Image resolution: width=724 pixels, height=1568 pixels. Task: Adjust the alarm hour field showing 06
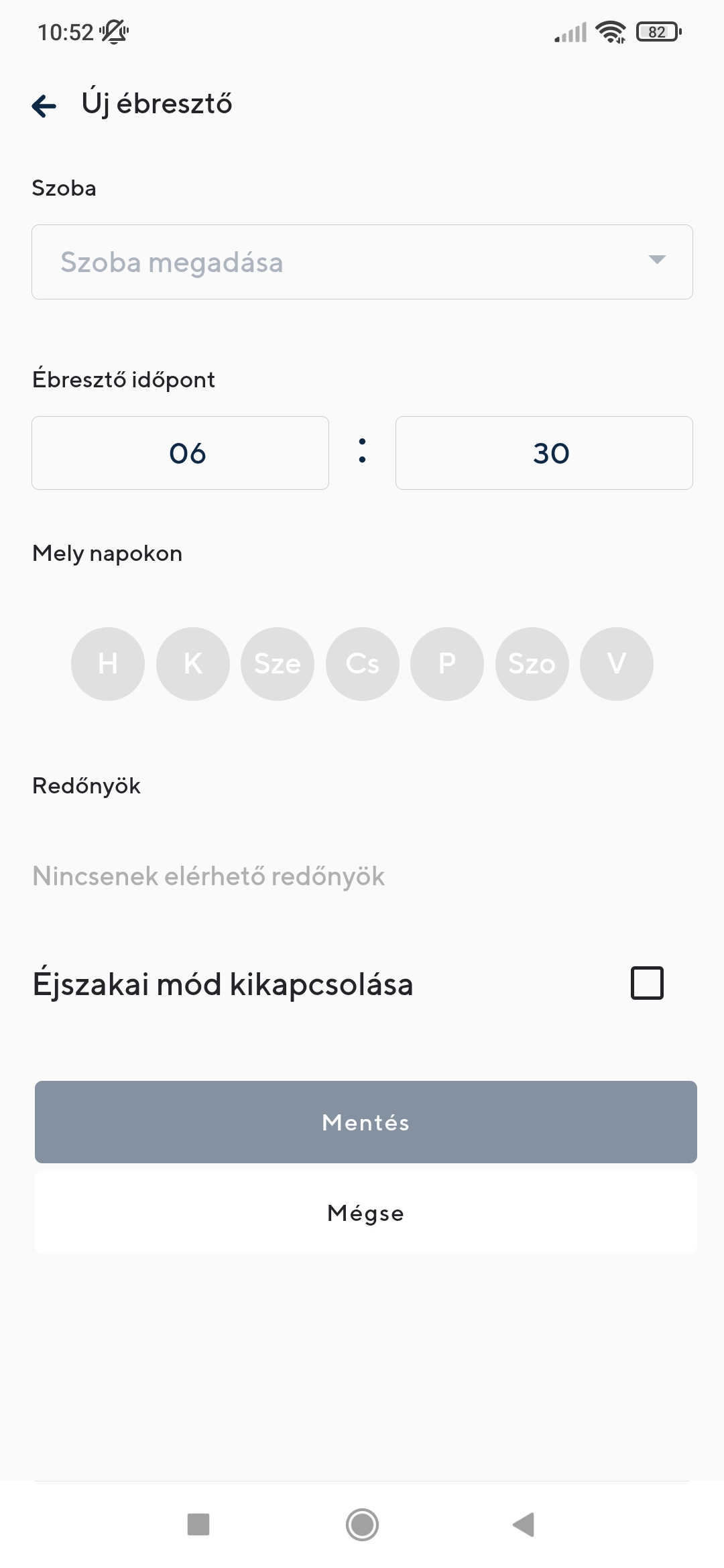tap(180, 453)
